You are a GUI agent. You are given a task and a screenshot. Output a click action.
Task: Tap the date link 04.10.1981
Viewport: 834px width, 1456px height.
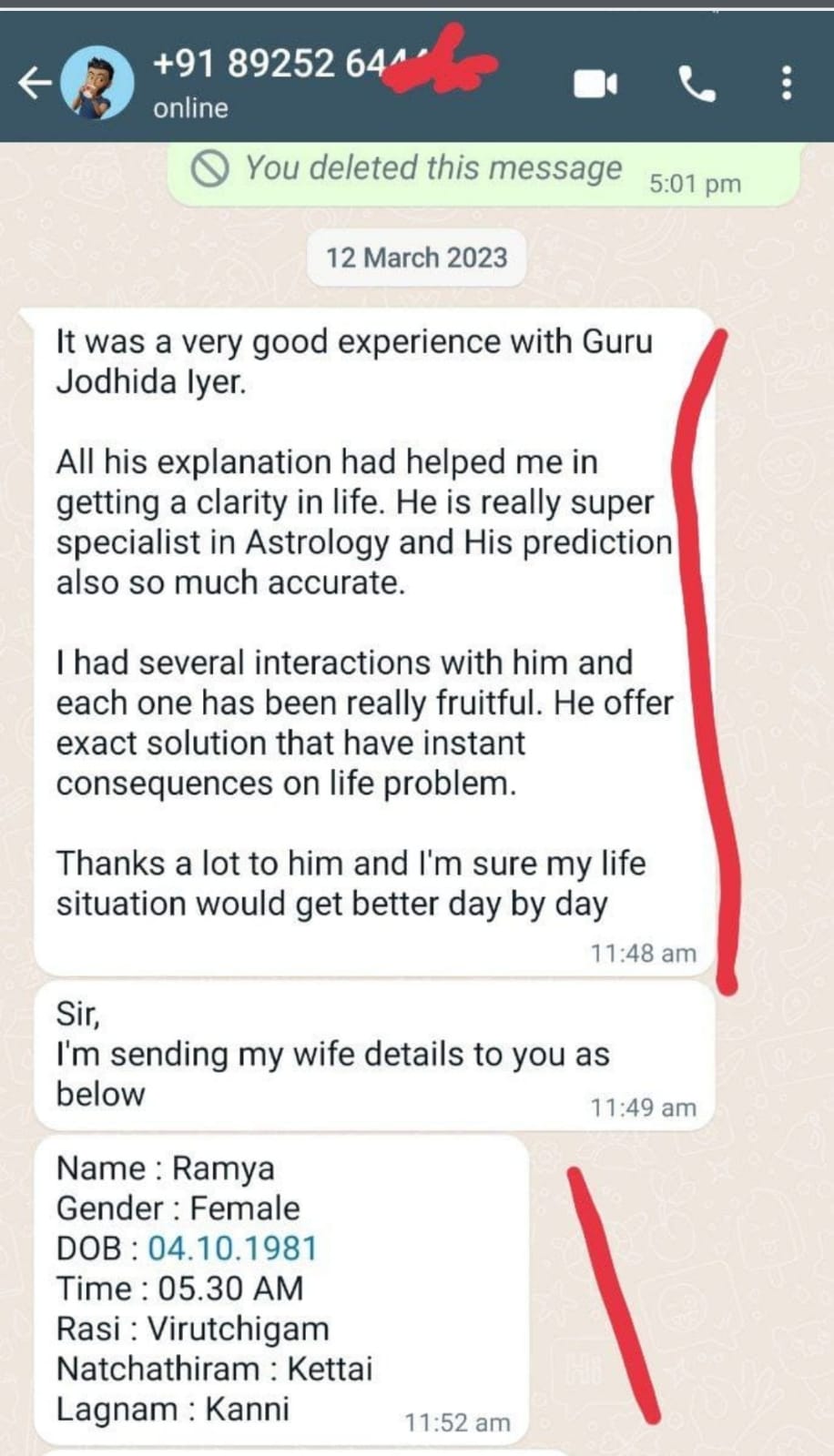tap(232, 1248)
